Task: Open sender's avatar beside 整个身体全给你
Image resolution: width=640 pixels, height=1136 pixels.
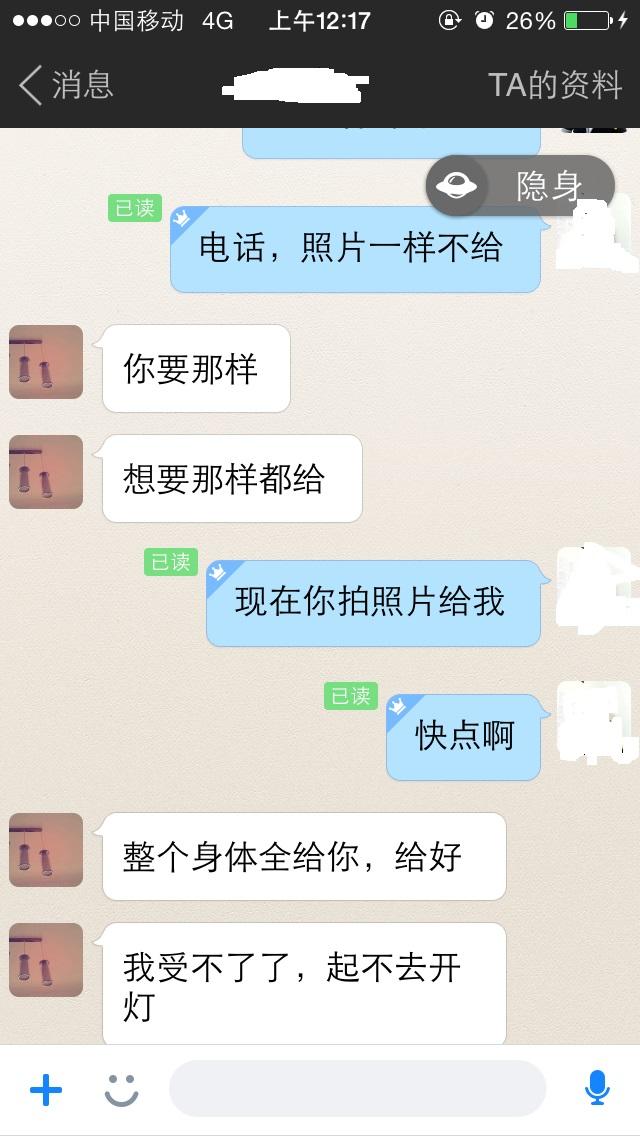Action: (x=46, y=850)
